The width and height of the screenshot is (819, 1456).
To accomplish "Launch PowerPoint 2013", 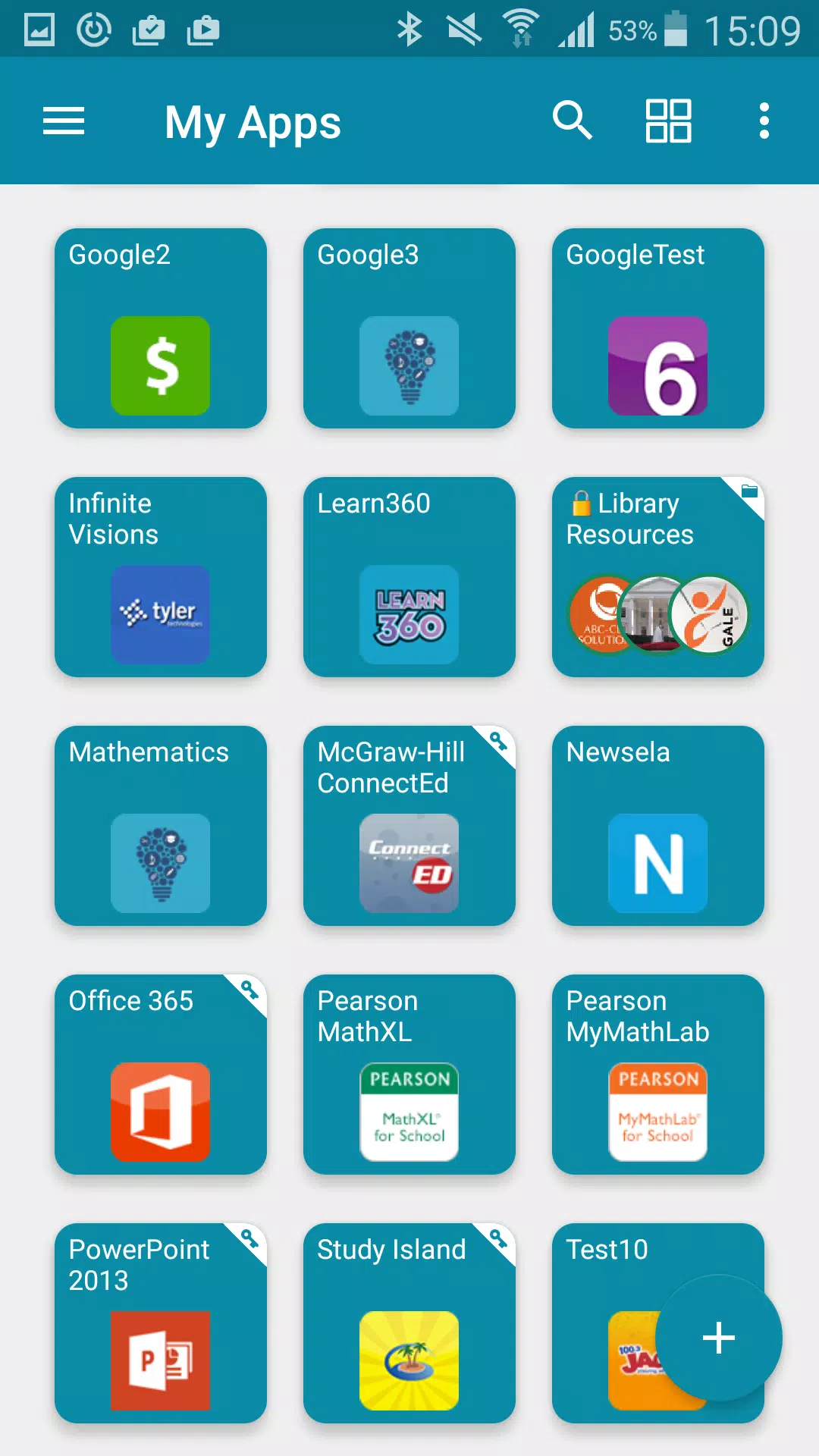I will 161,1323.
